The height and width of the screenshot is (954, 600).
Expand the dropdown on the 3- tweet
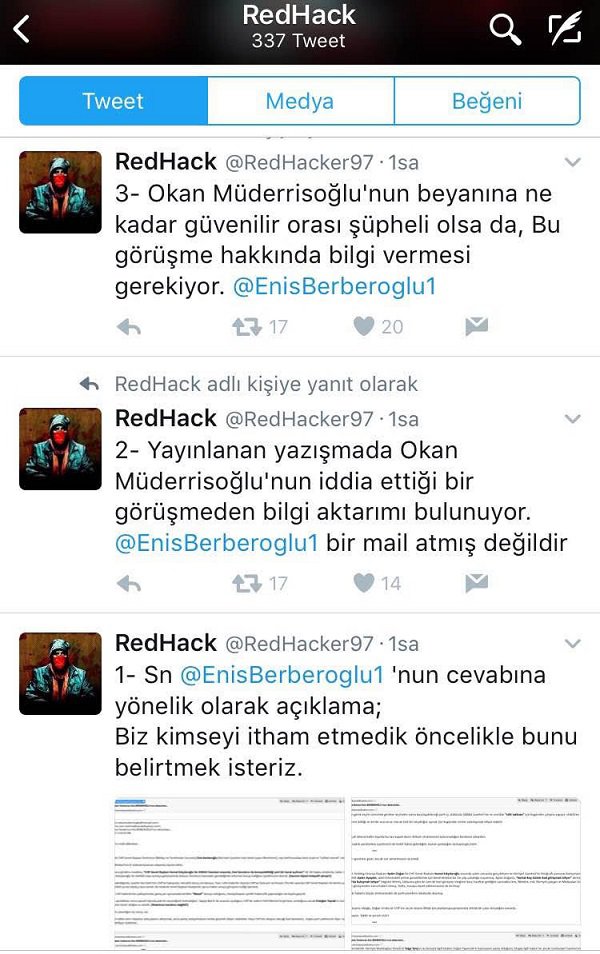point(573,162)
